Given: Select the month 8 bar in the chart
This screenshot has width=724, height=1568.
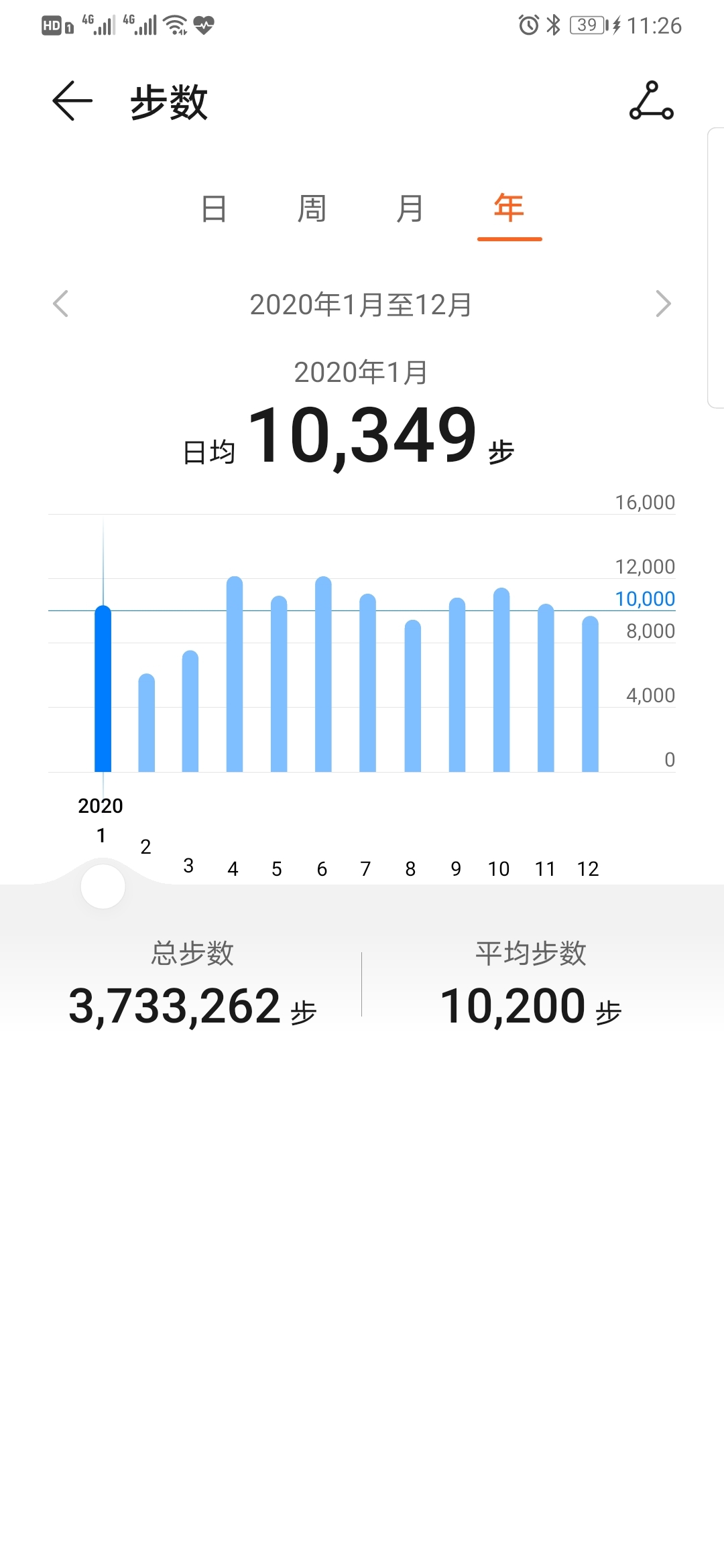Looking at the screenshot, I should pyautogui.click(x=413, y=696).
